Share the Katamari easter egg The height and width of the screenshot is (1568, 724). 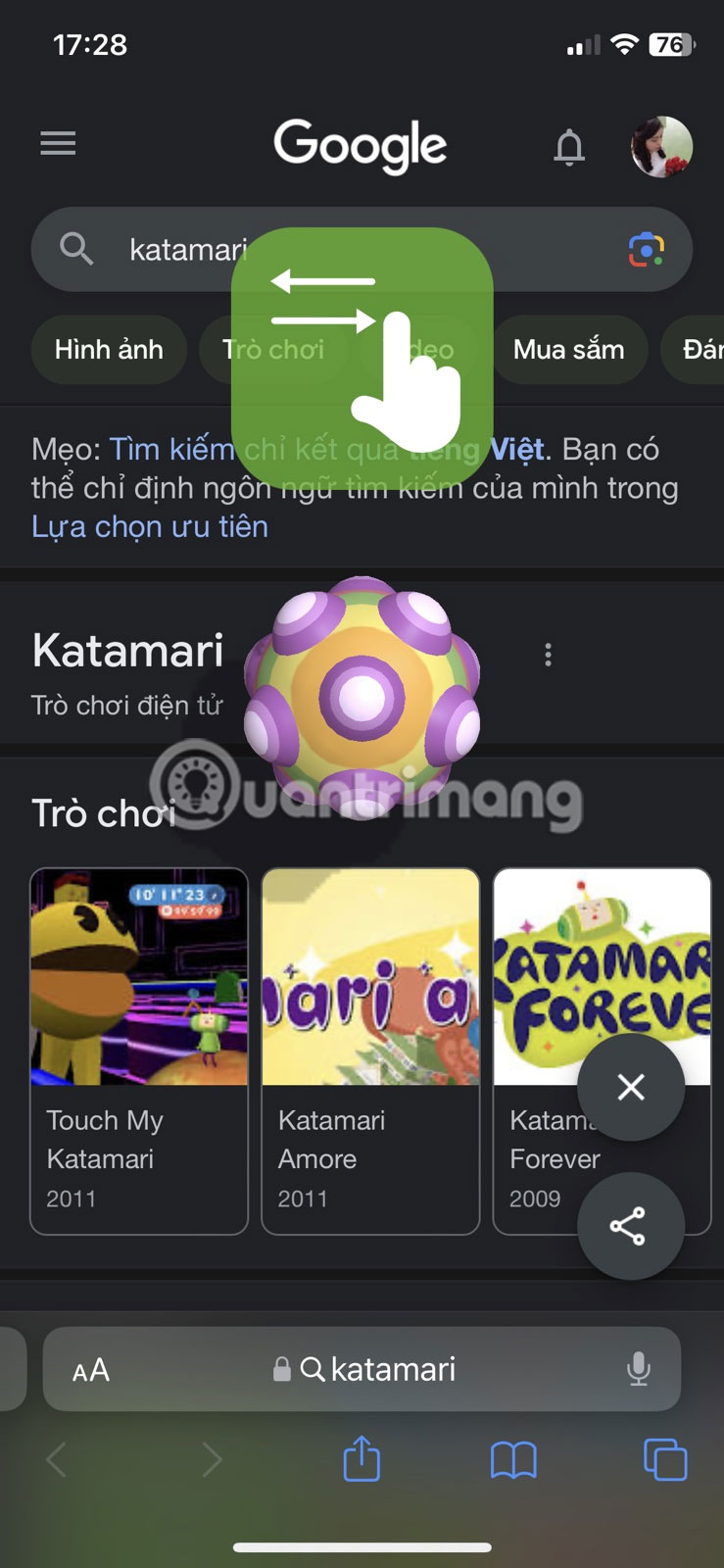tap(629, 1226)
